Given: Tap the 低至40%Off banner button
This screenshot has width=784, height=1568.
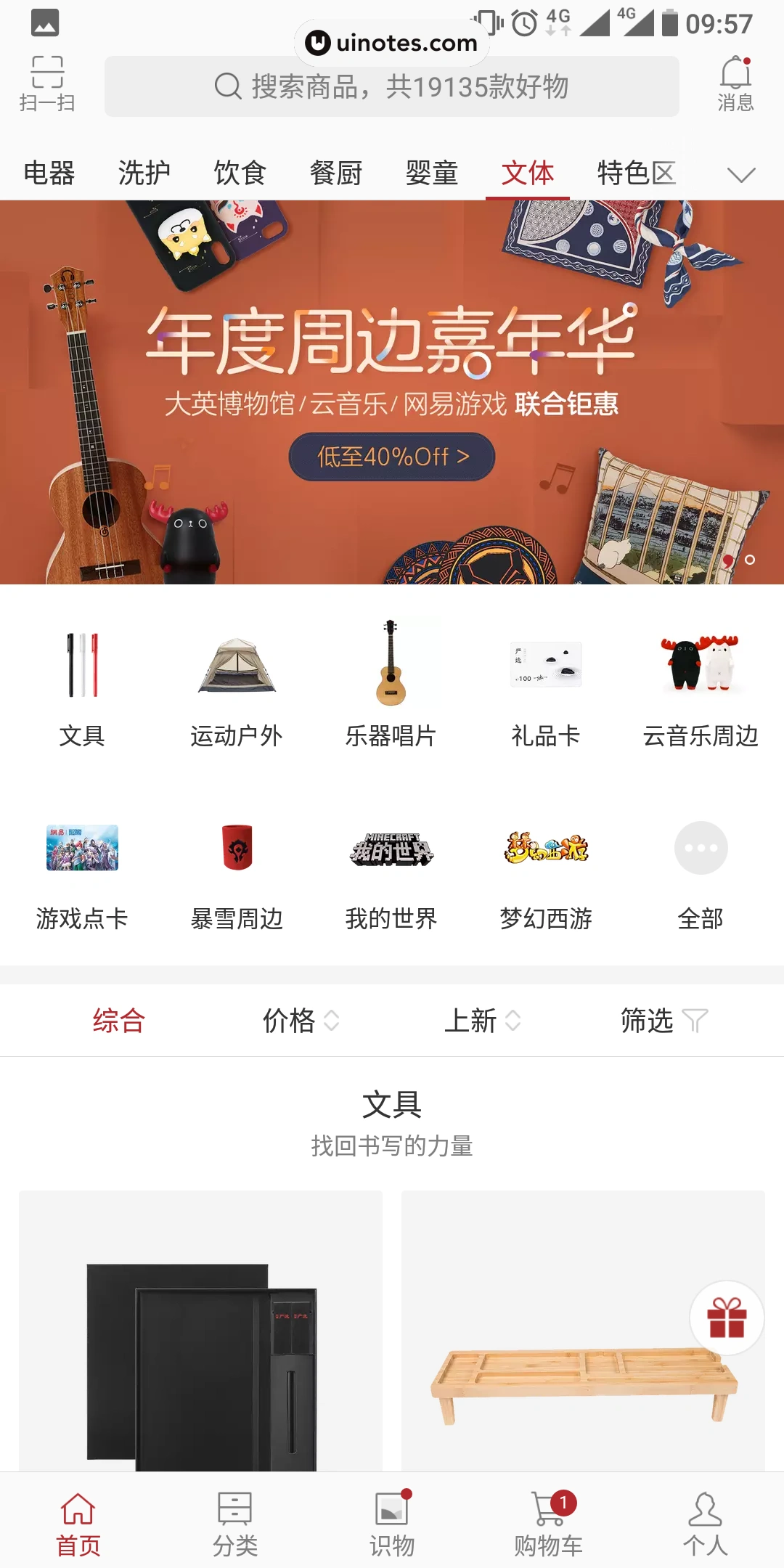Looking at the screenshot, I should (391, 457).
